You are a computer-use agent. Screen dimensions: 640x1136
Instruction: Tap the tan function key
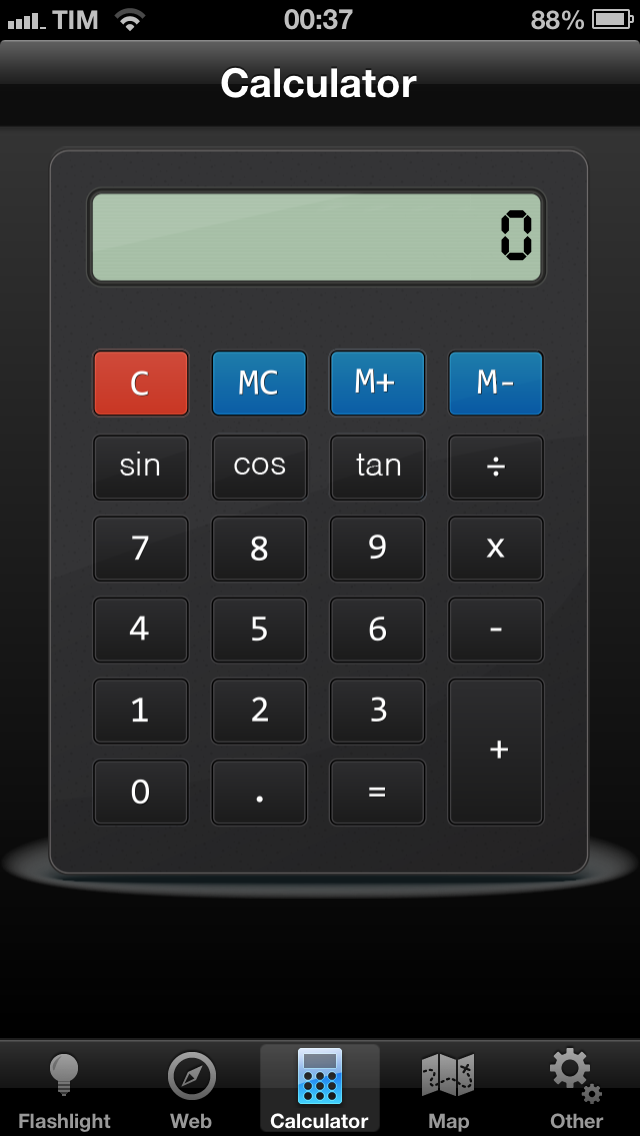tap(377, 466)
